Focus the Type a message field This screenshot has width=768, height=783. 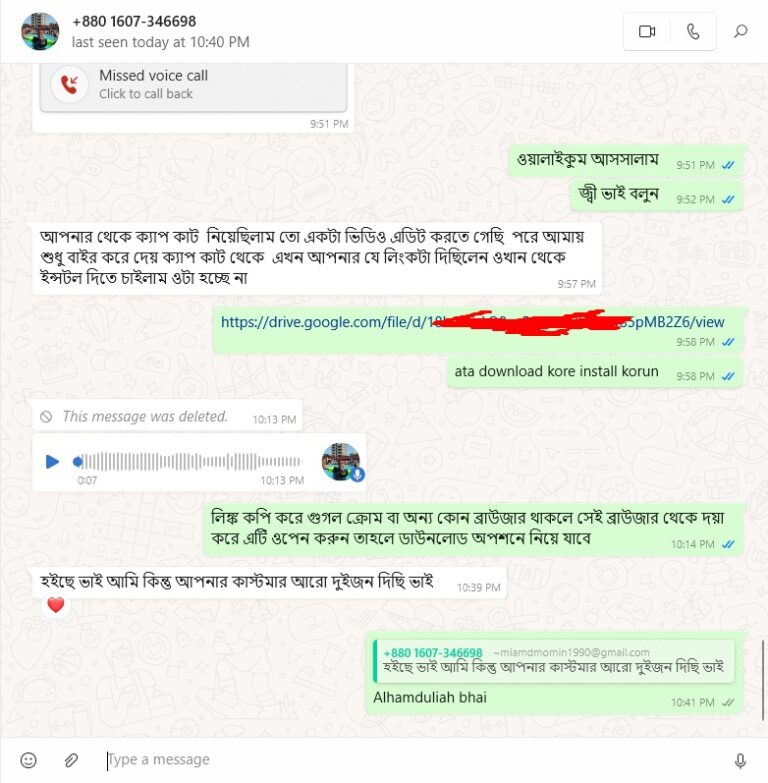click(x=400, y=760)
